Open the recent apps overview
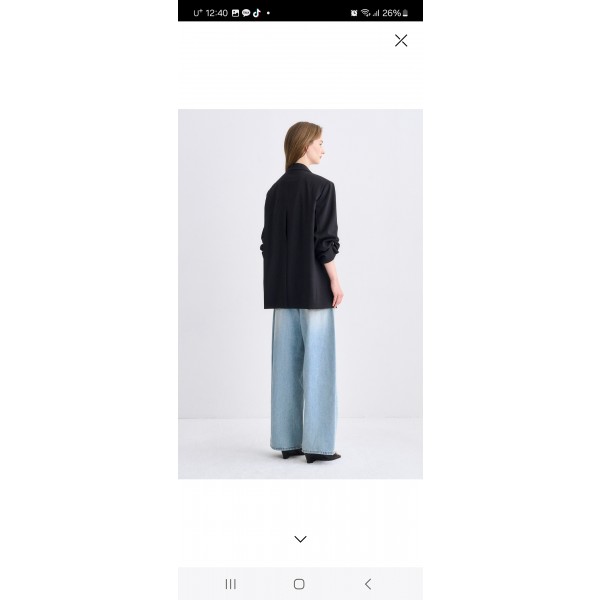600x600 pixels. [231, 584]
